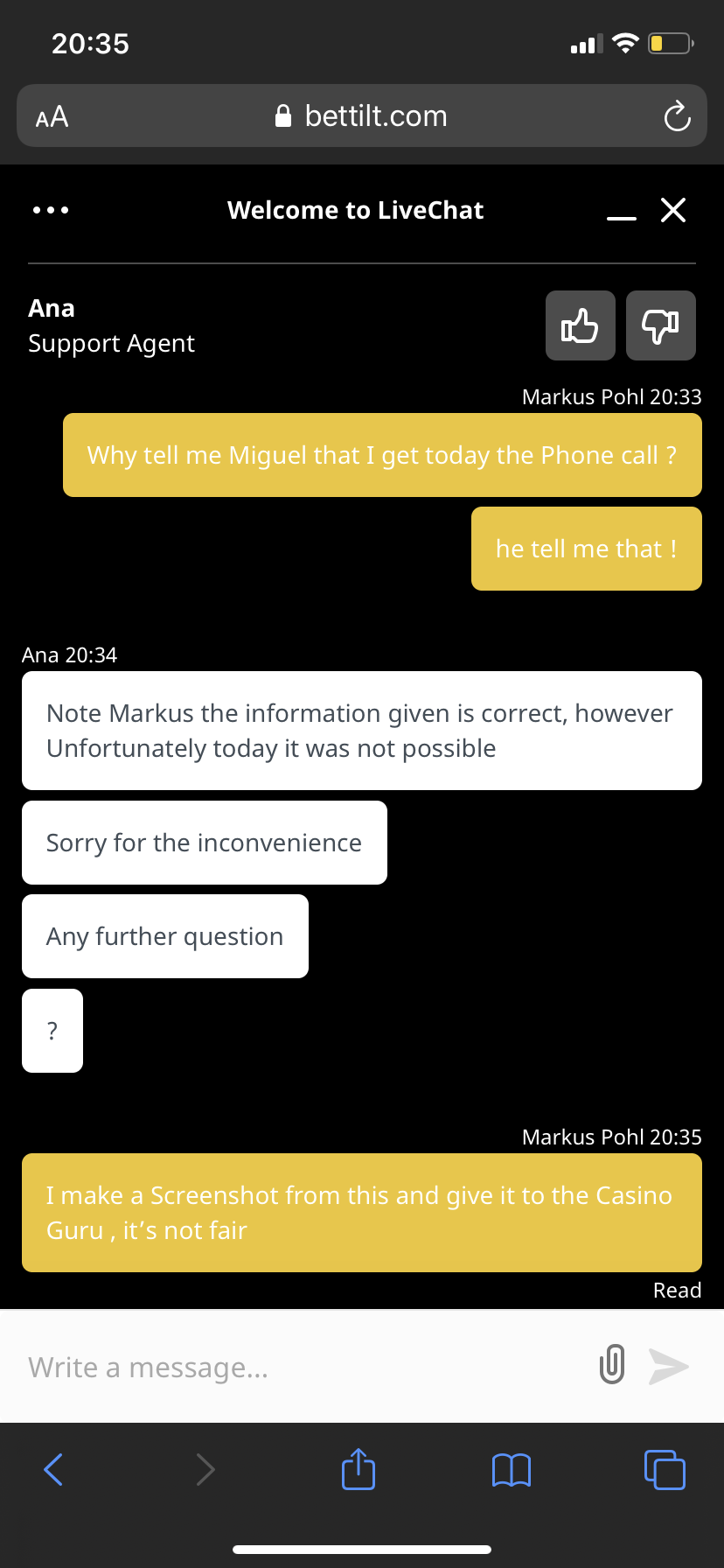Tap the bettilt.com address bar

click(x=361, y=116)
